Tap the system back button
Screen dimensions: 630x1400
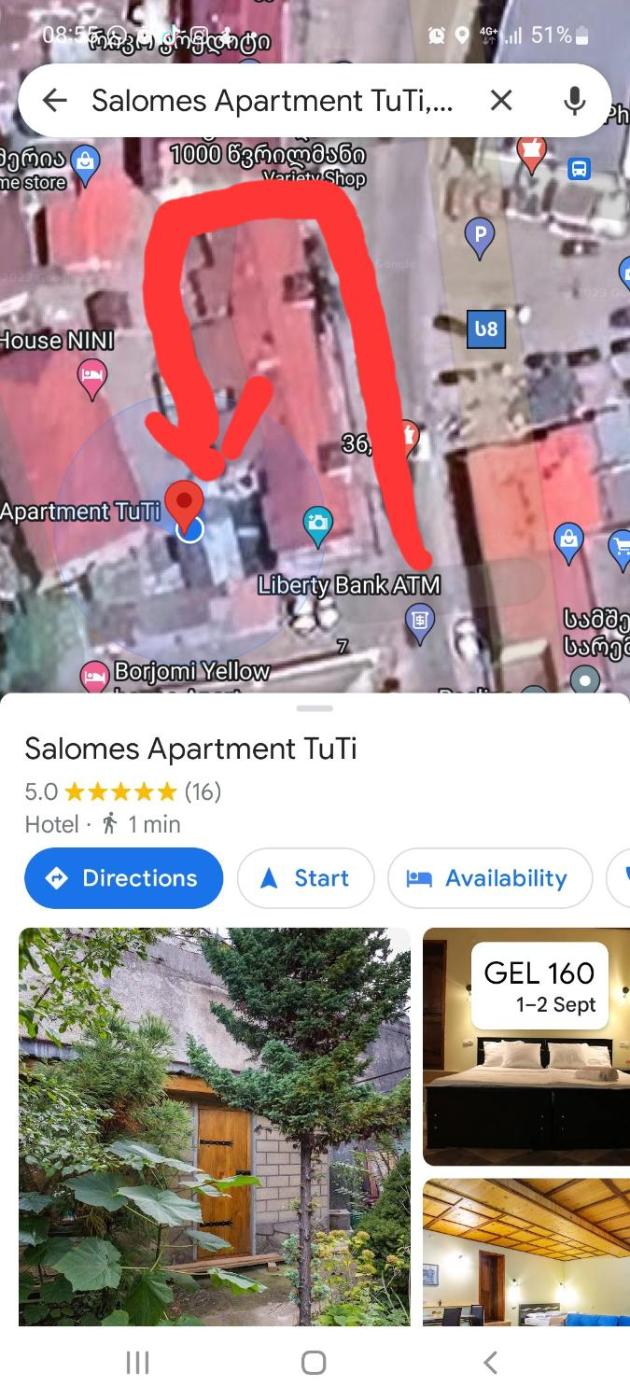(x=490, y=1362)
